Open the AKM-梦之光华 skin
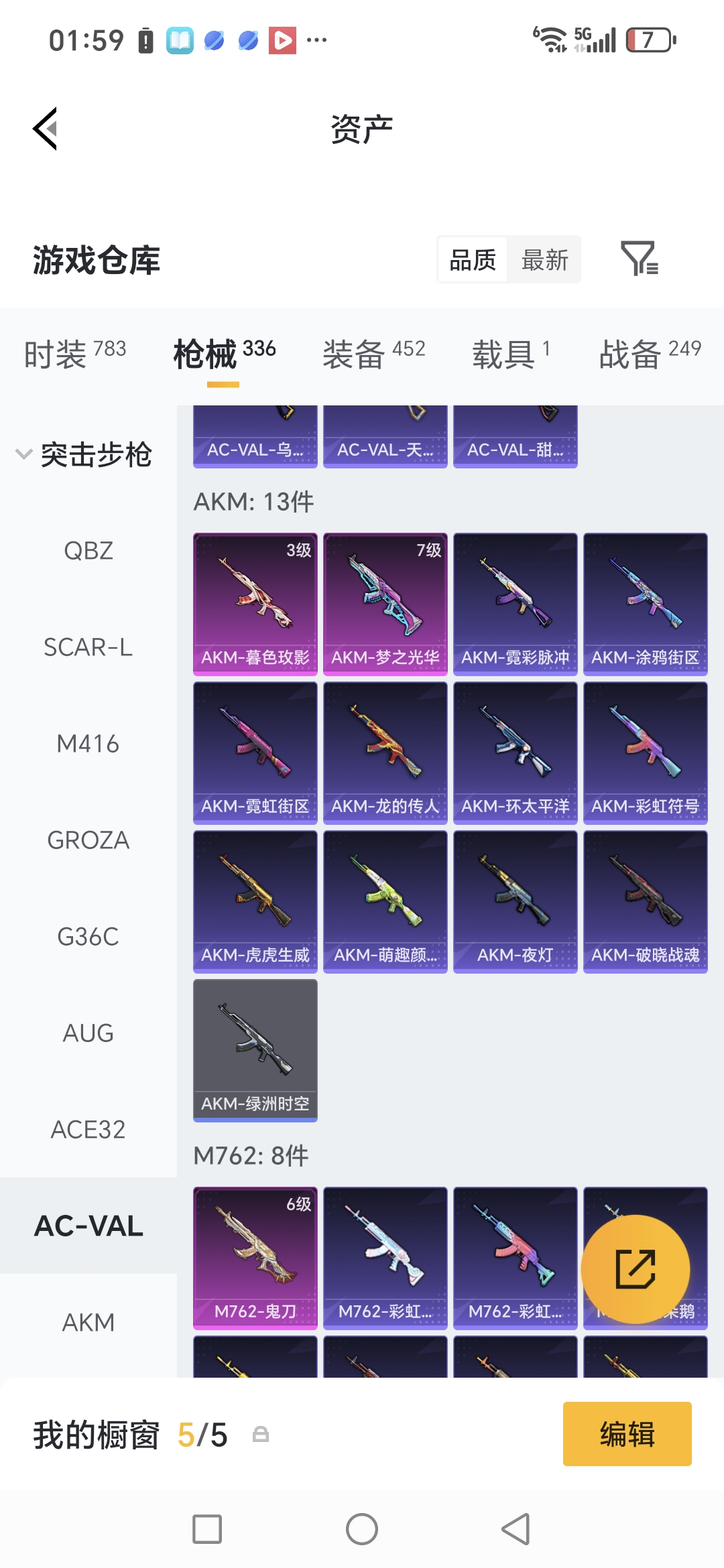 pyautogui.click(x=385, y=604)
